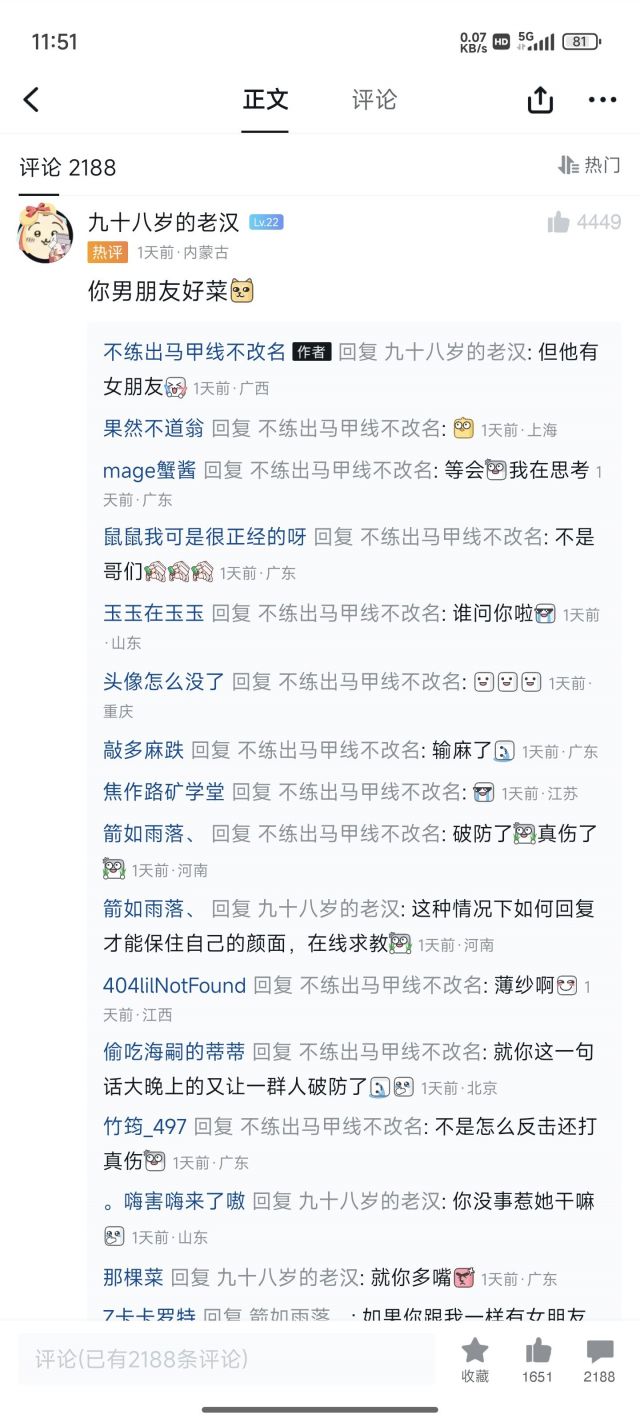Open 玉玉在玉玉's profile

click(153, 613)
